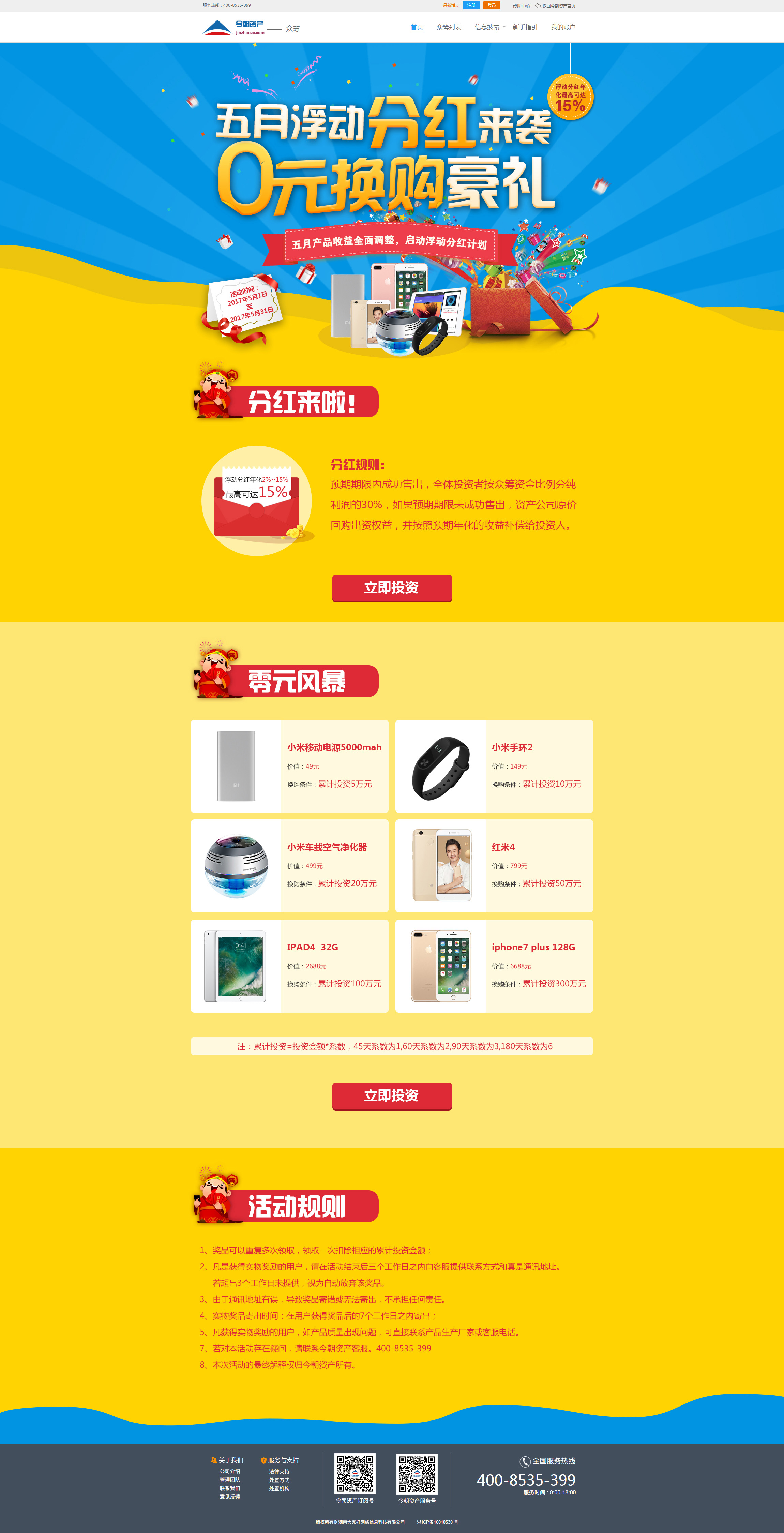Tap 立即投资 below the 累计投资 coefficient note
Image resolution: width=784 pixels, height=1533 pixels.
391,1096
